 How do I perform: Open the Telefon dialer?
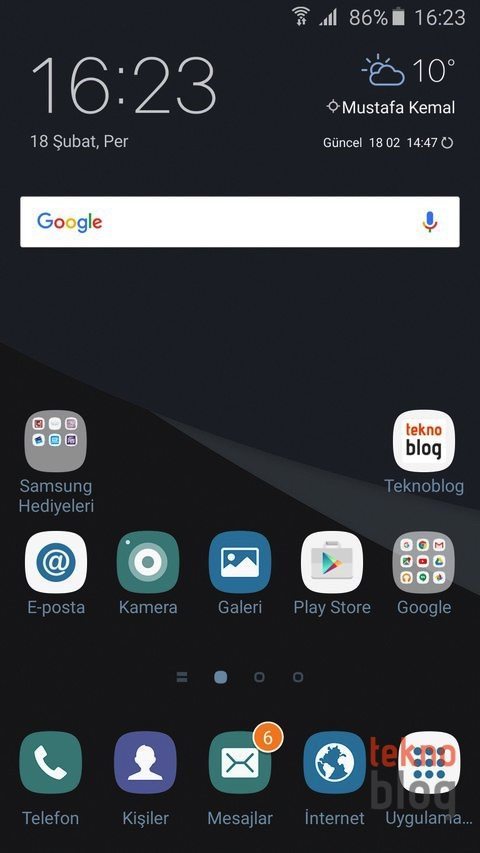[x=51, y=762]
